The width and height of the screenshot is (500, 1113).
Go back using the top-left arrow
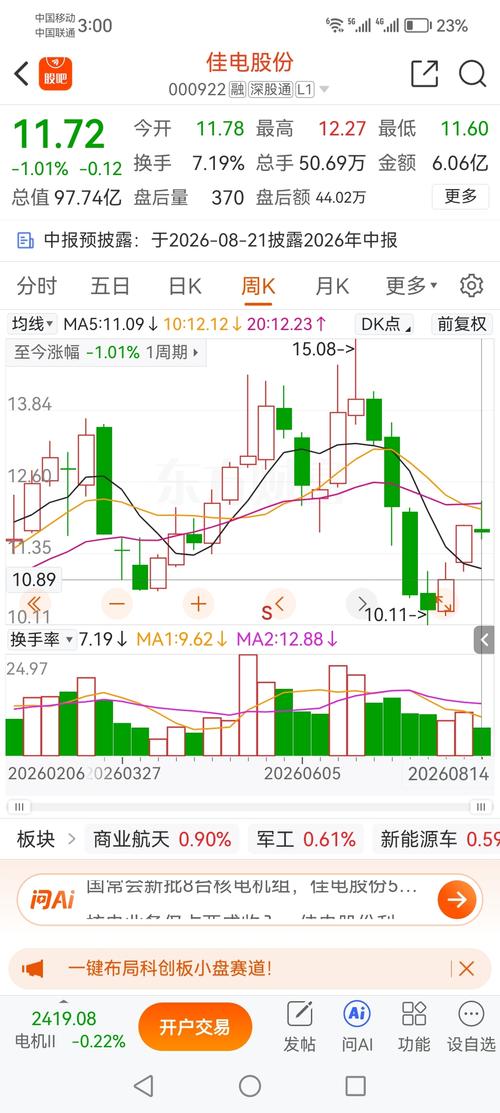pos(21,74)
